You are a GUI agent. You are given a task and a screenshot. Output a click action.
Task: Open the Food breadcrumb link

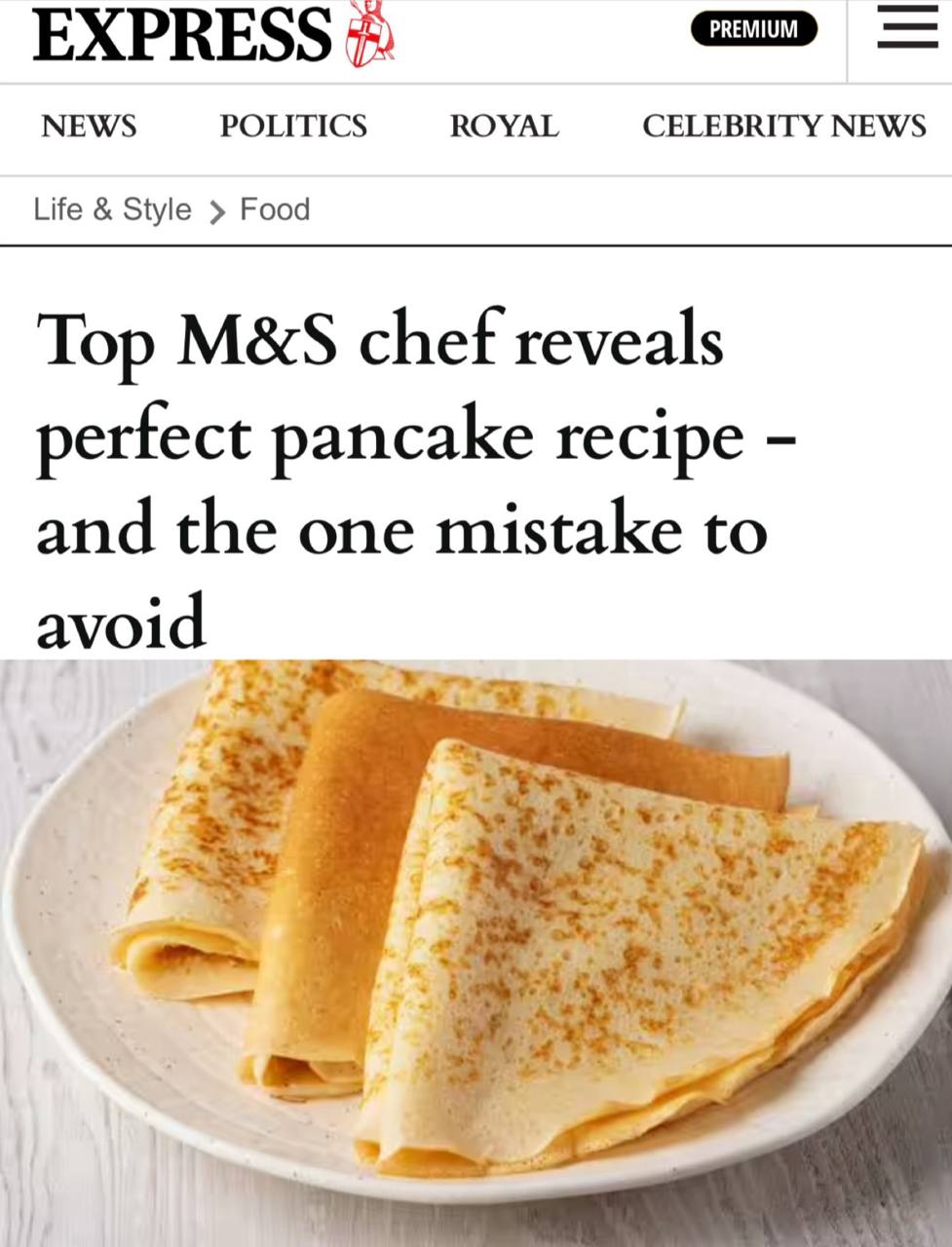pos(275,209)
